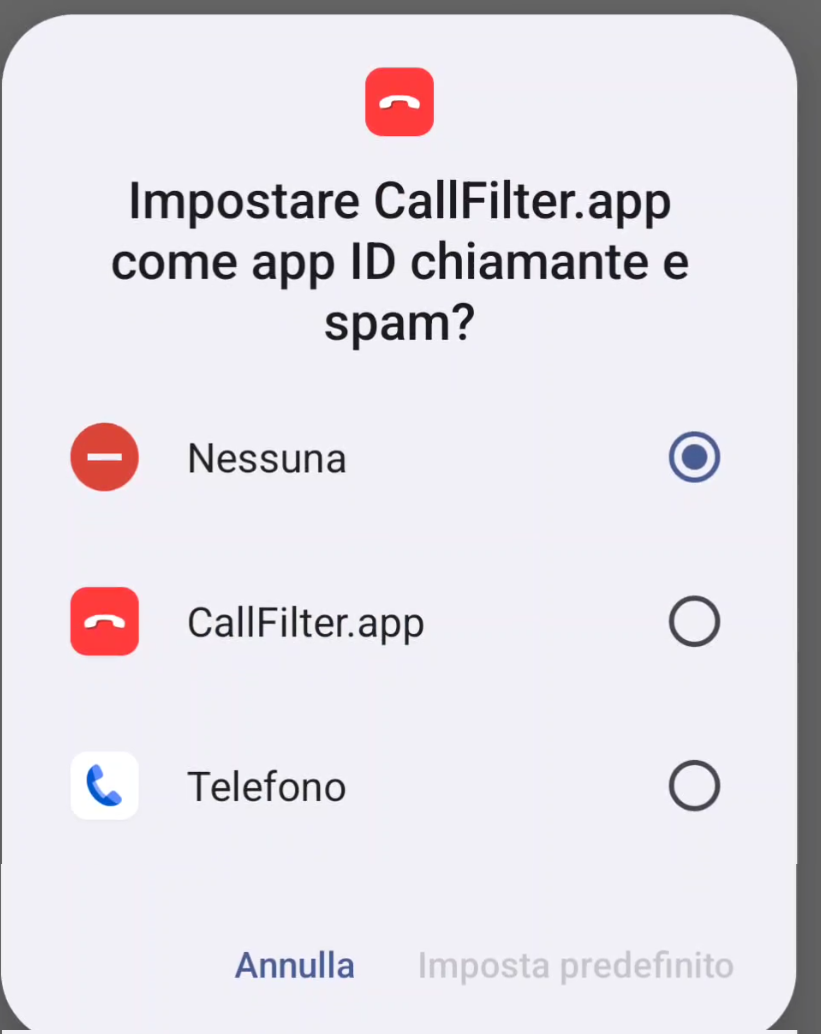Select Telefono as the default app
821x1034 pixels.
[693, 786]
